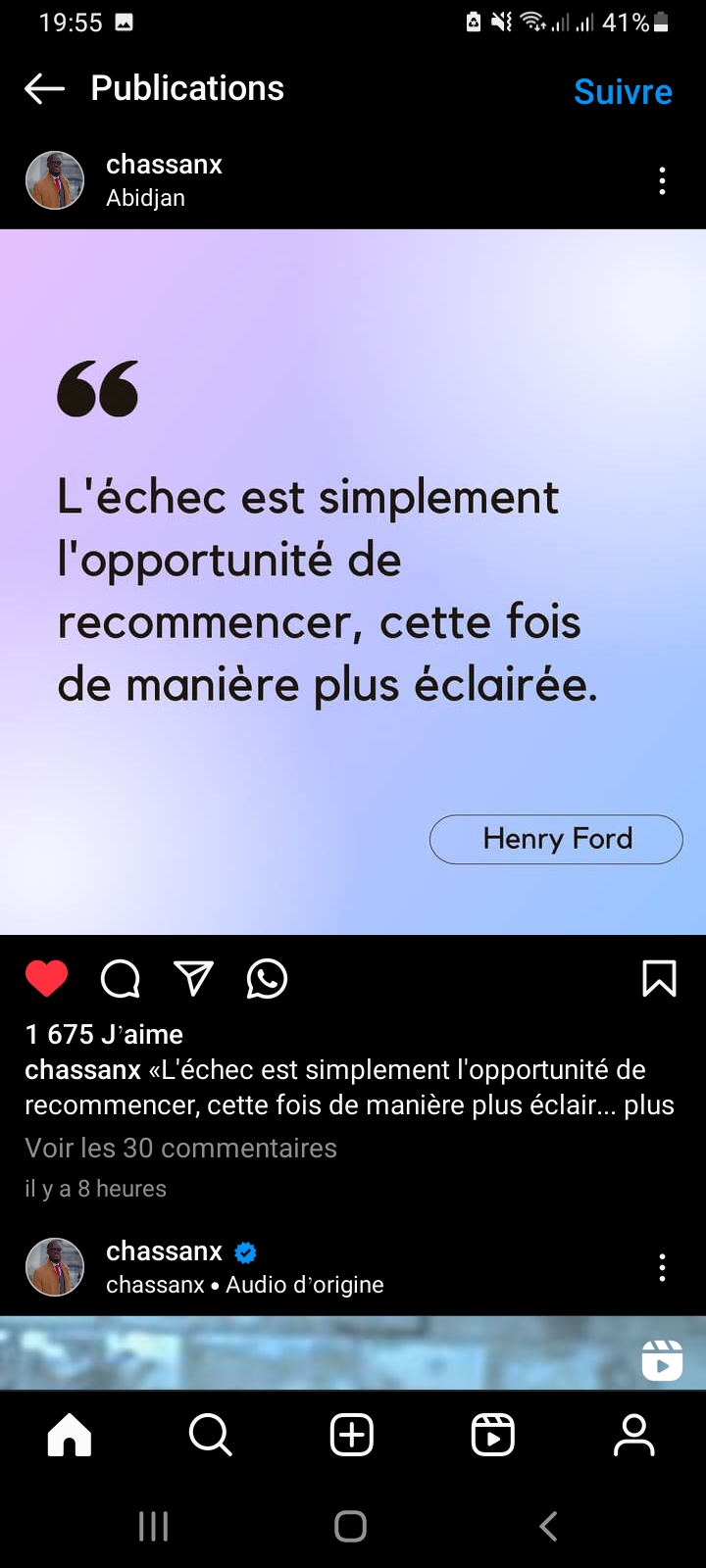Open options for the Audio d'origine post
This screenshot has height=1568, width=706.
point(663,1268)
